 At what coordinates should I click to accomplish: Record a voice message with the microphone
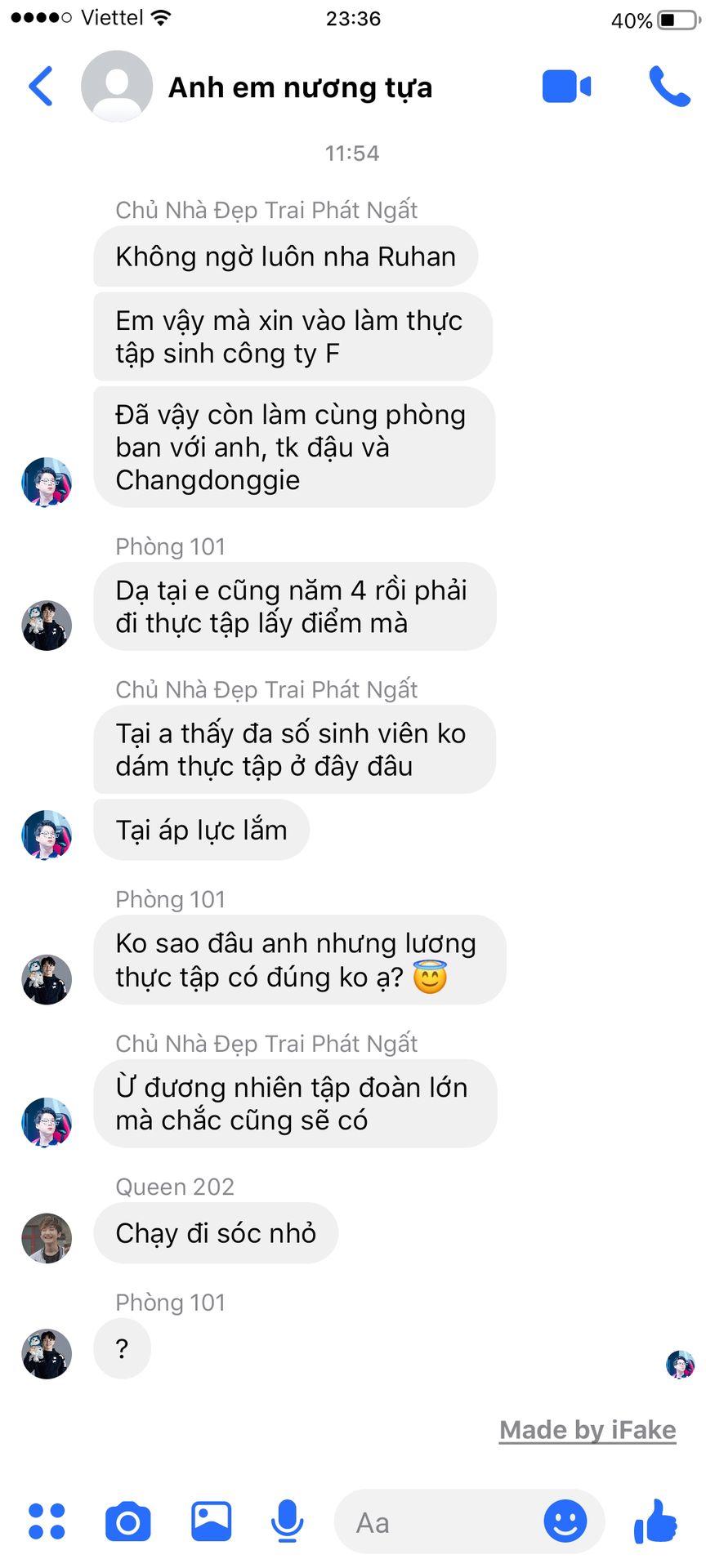tap(287, 1521)
